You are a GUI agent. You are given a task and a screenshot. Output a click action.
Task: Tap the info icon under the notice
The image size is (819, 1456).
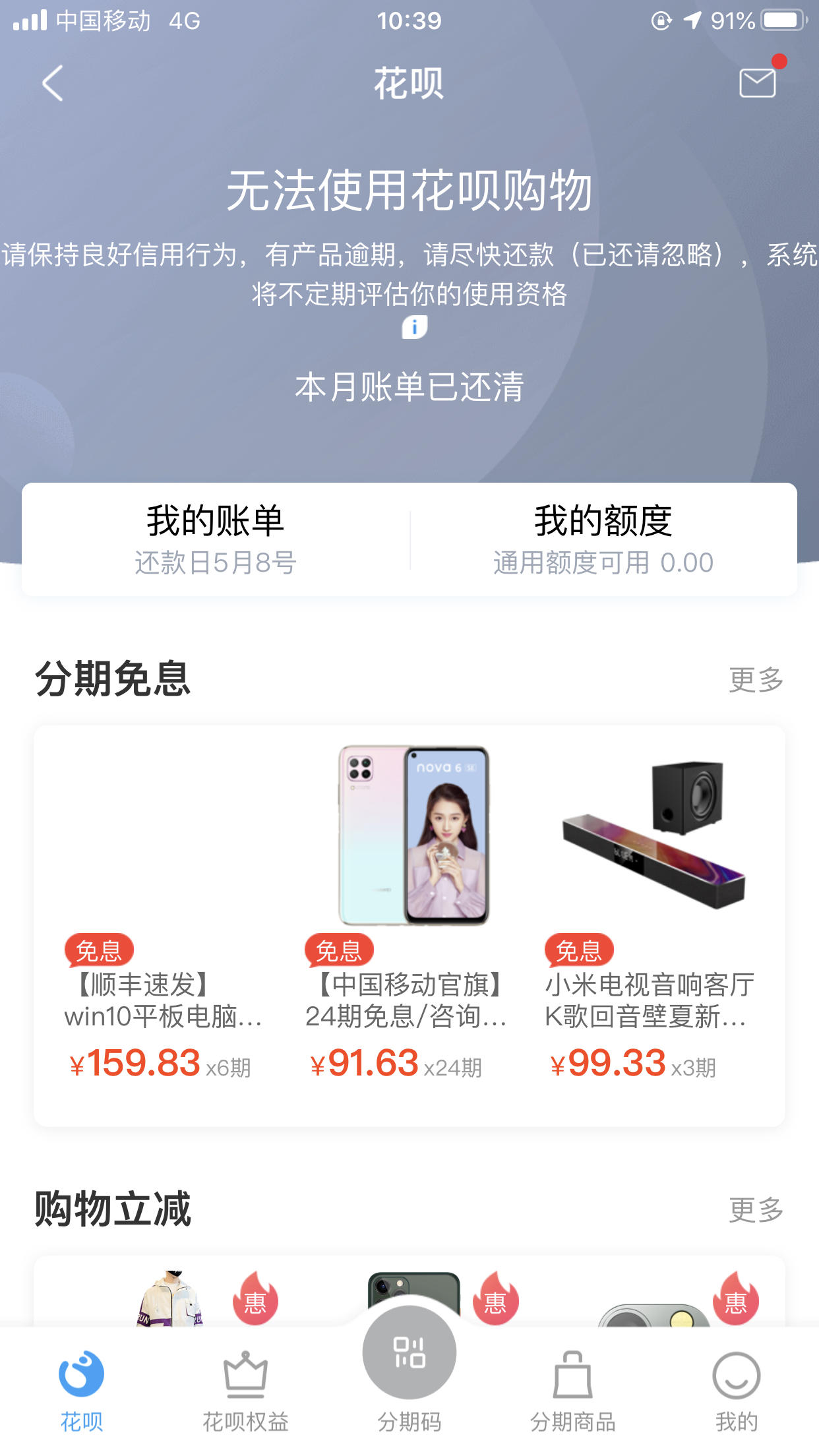pyautogui.click(x=414, y=327)
